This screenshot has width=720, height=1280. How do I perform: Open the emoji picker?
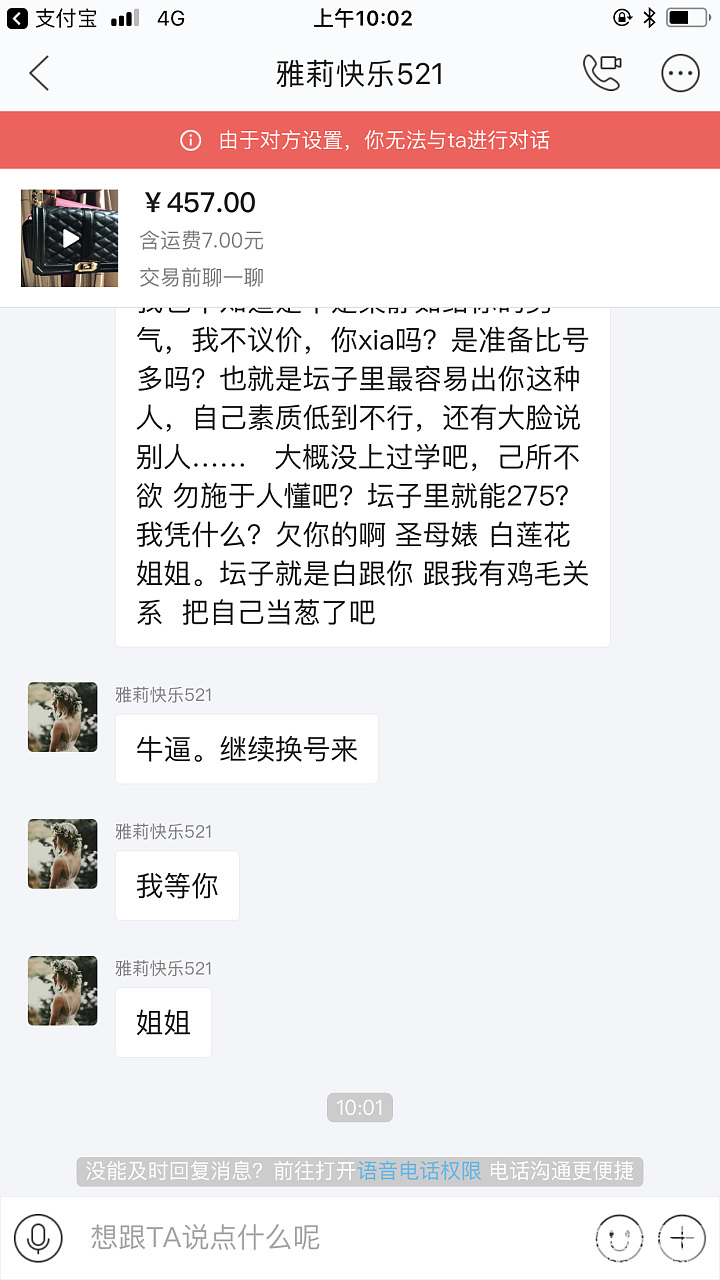[x=617, y=1238]
